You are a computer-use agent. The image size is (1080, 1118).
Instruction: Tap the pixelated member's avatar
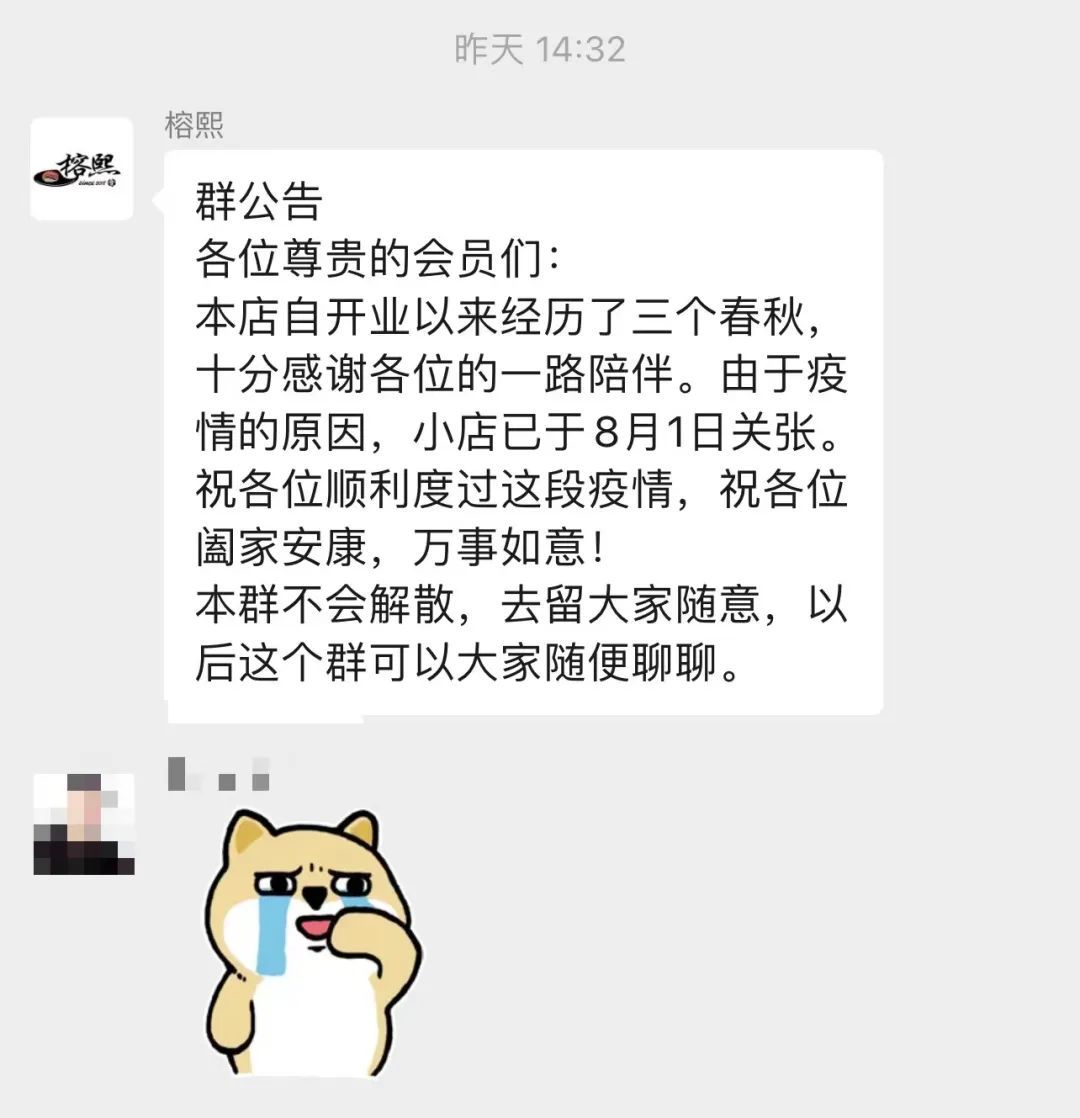[x=84, y=824]
